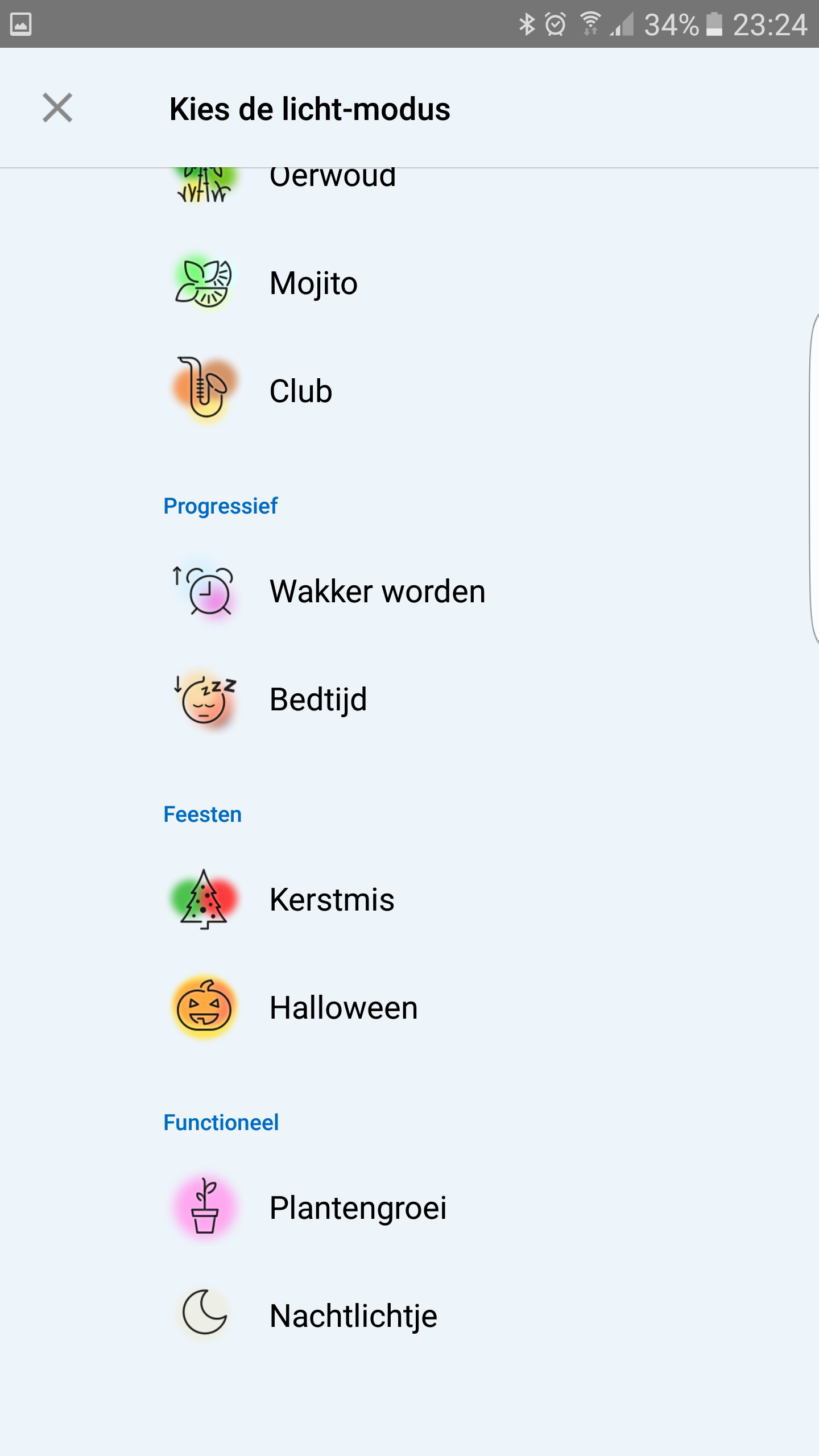819x1456 pixels.
Task: Choose the Bedtijd mode
Action: click(318, 700)
